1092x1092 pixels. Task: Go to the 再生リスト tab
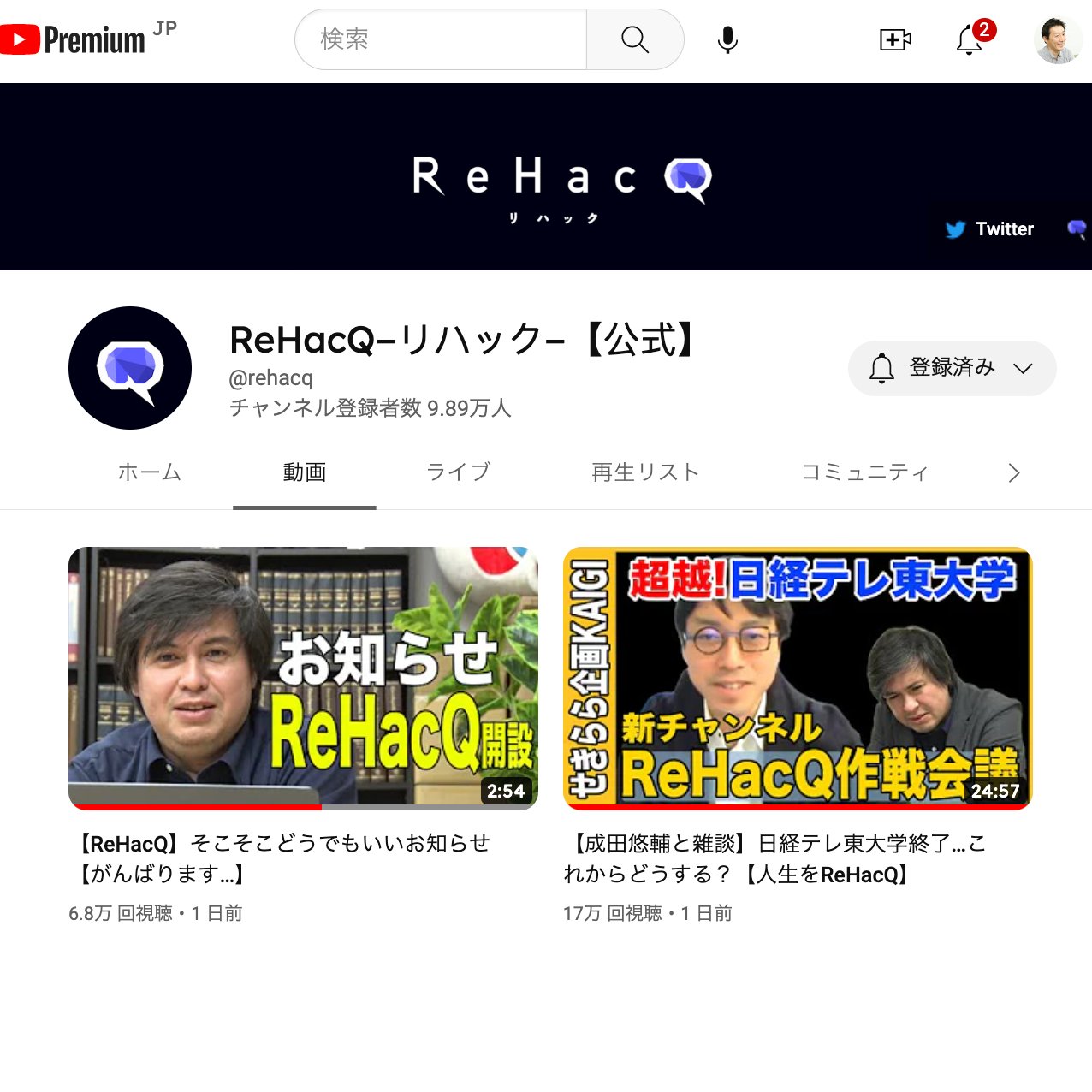[x=646, y=472]
